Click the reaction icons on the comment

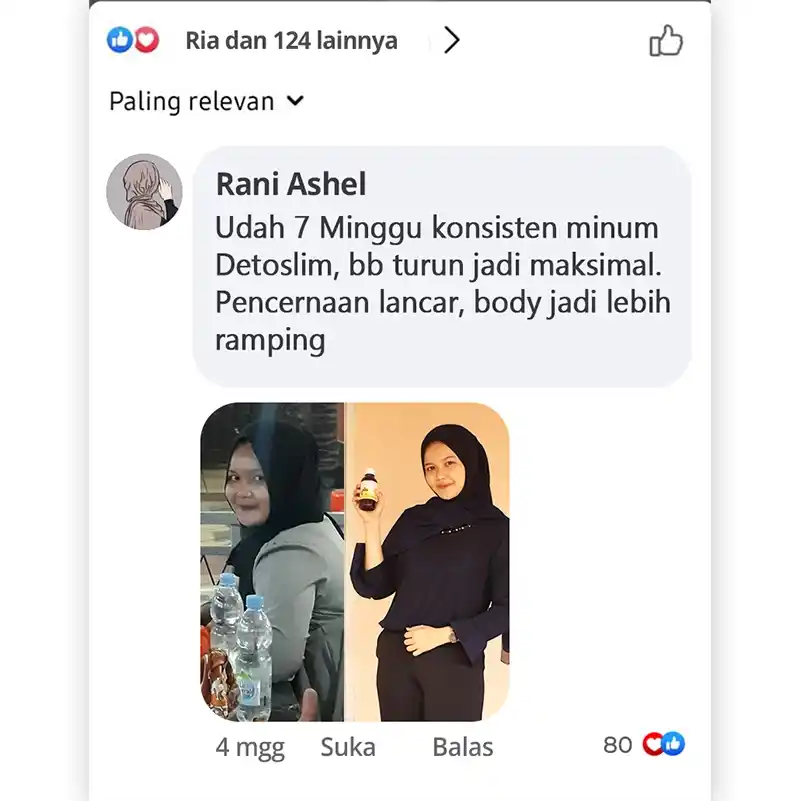(661, 745)
